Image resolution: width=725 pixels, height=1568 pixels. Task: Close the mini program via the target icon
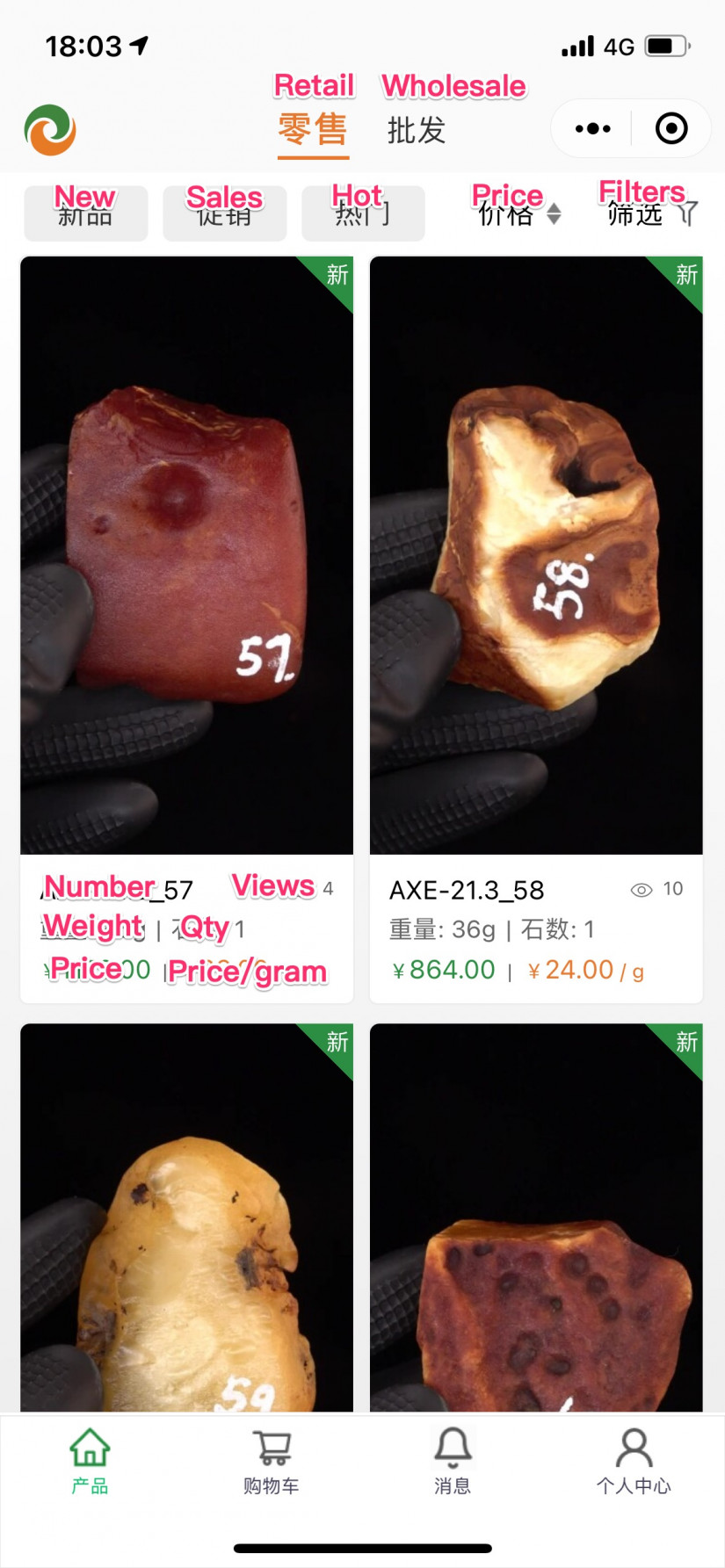[671, 129]
